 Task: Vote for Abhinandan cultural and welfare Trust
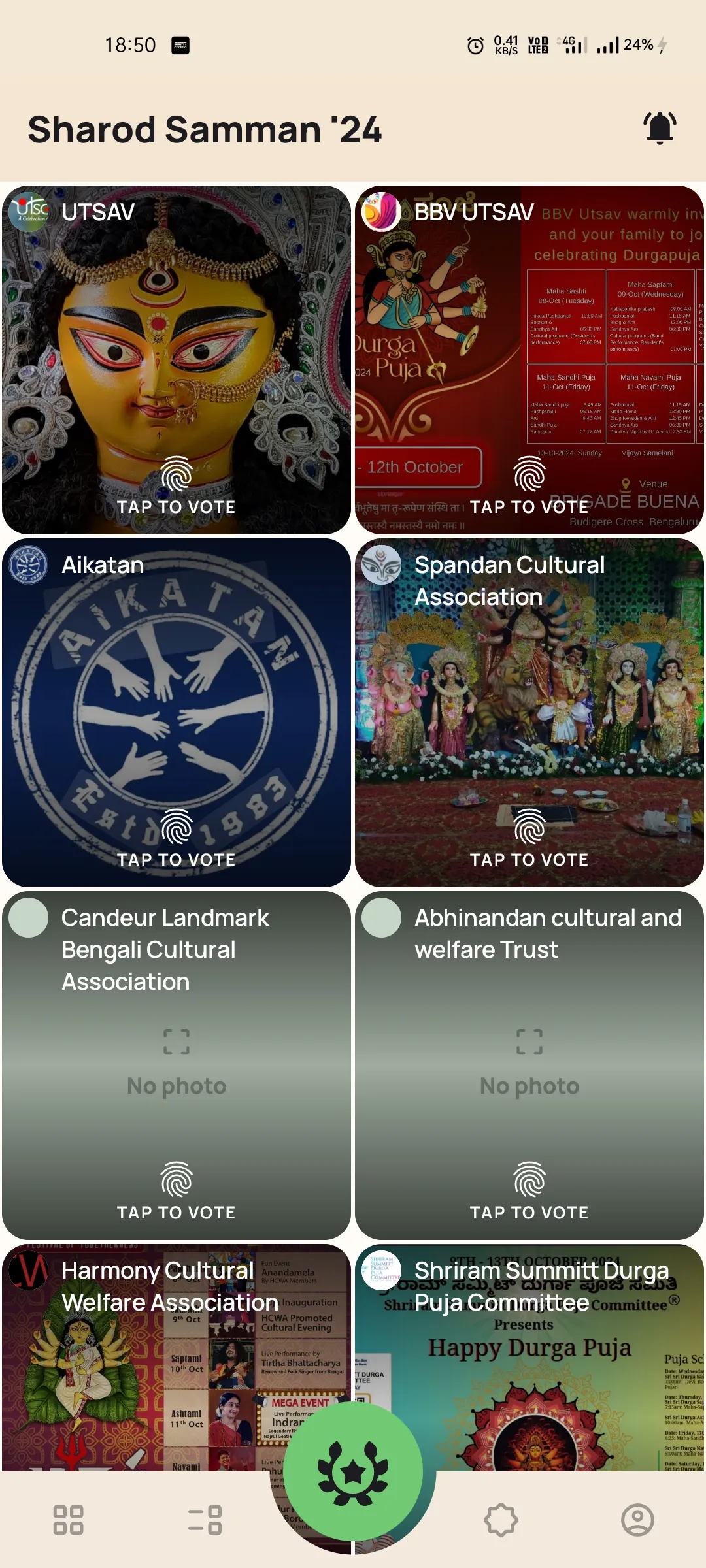tap(529, 1192)
